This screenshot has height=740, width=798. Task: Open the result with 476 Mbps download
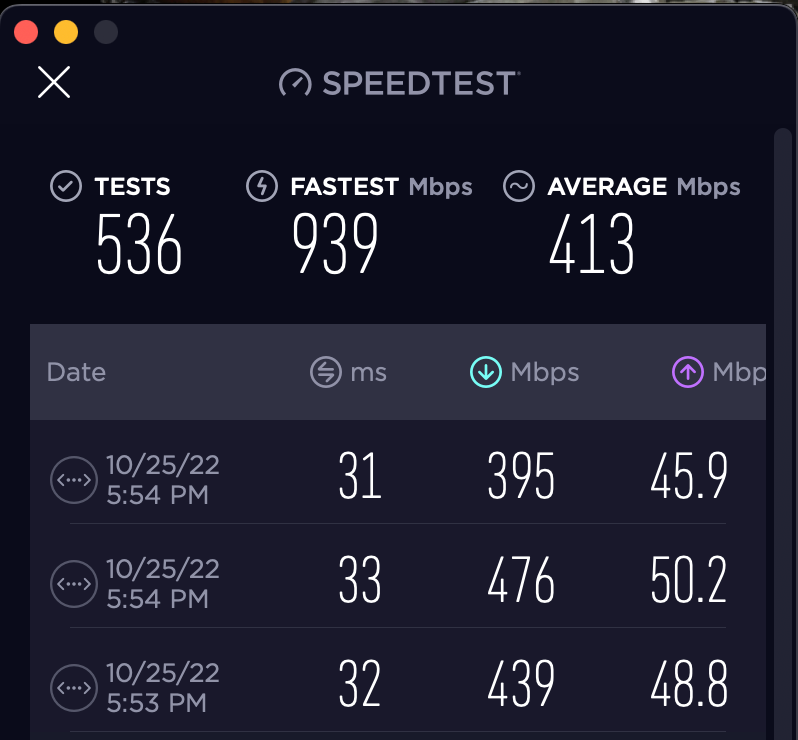398,580
